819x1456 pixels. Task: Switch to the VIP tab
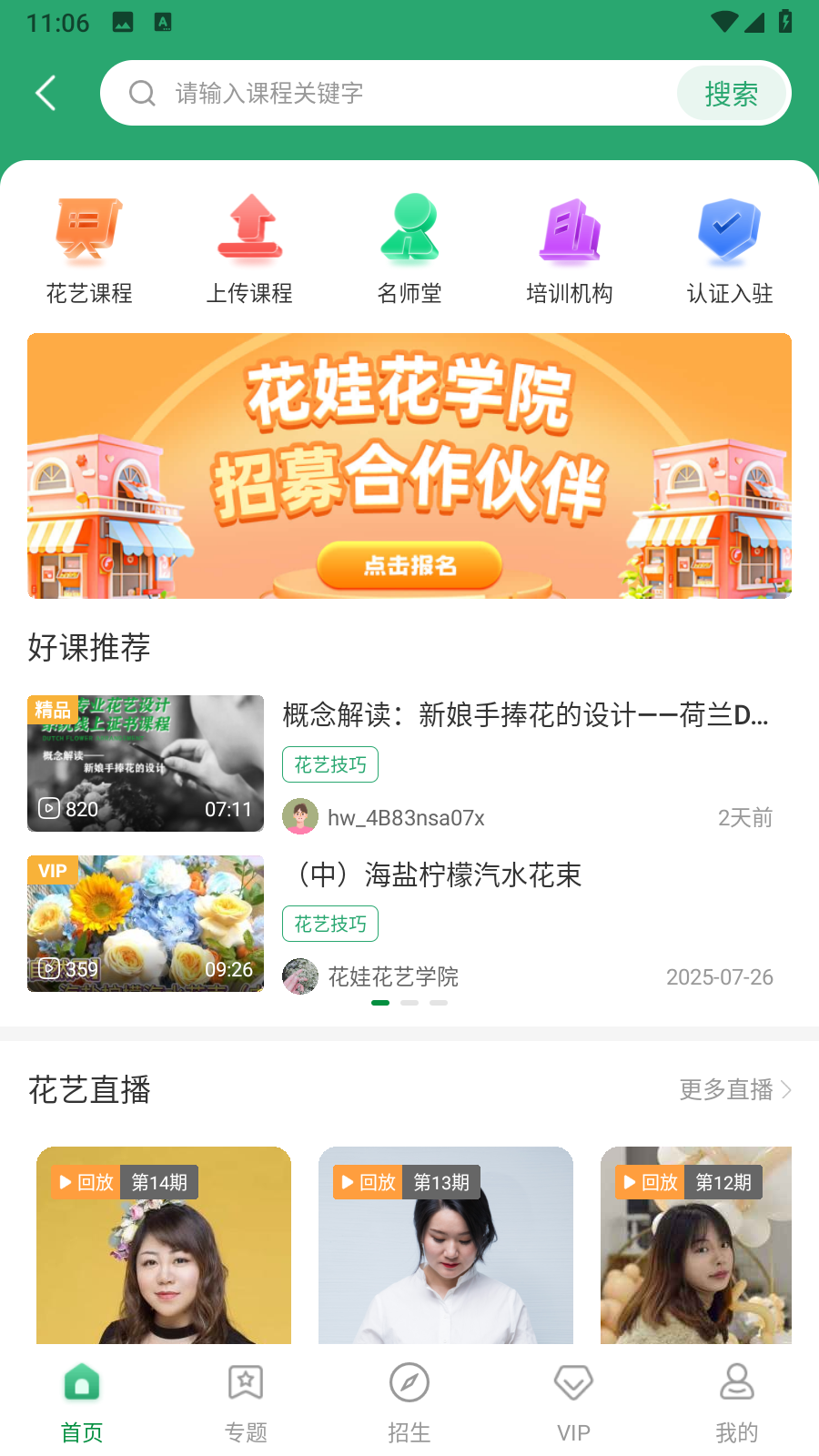(573, 1402)
